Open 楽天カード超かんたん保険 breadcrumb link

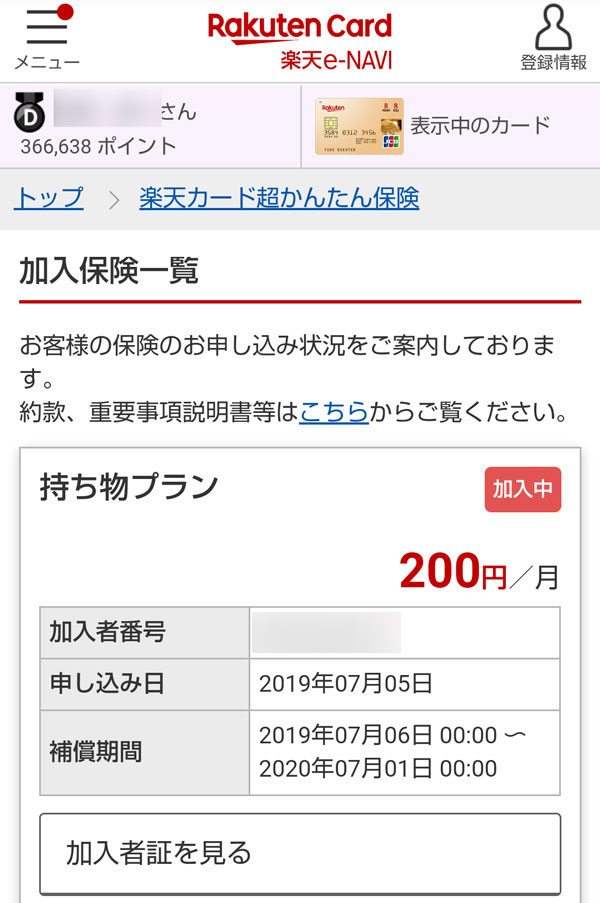tap(278, 198)
